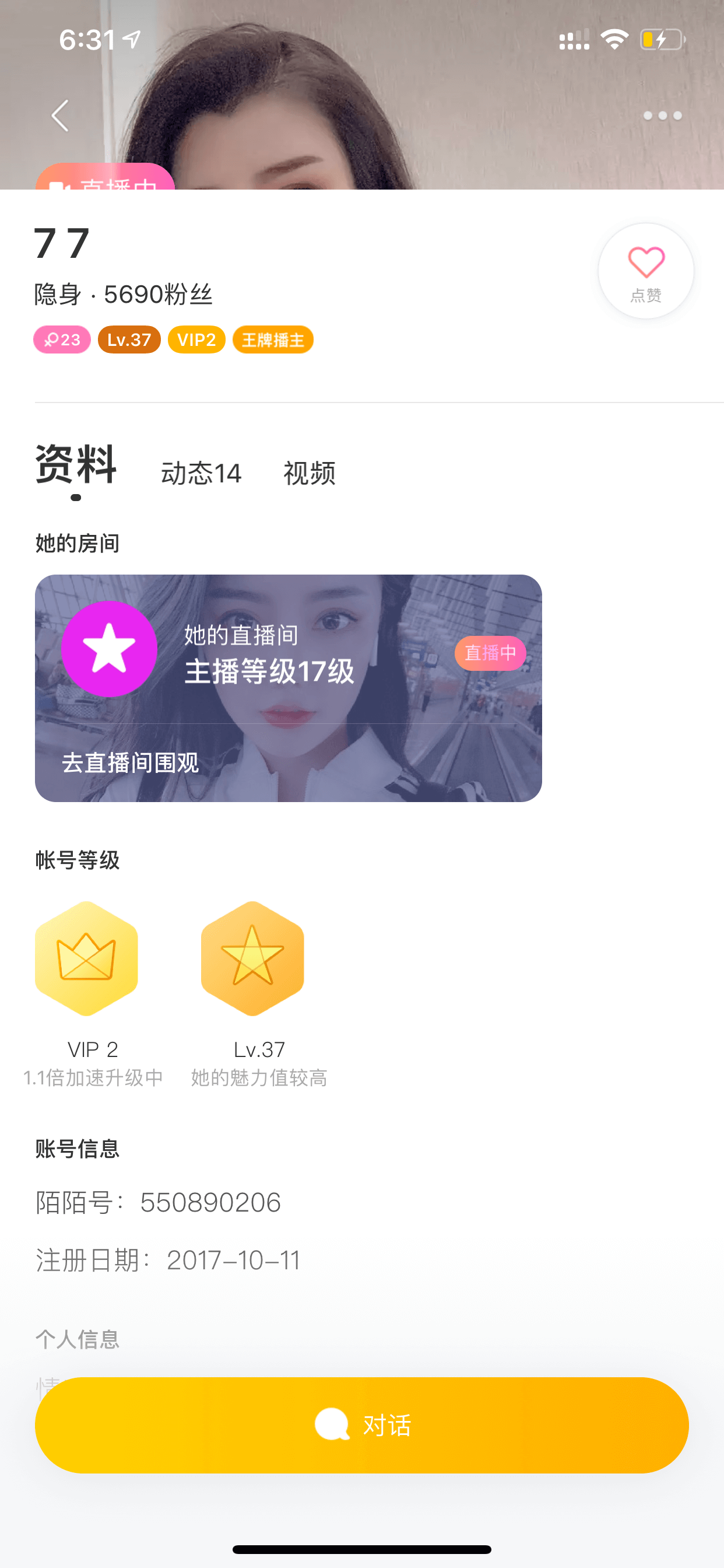The image size is (724, 1568).
Task: Like this profile with the 点赞 heart
Action: pos(645,271)
